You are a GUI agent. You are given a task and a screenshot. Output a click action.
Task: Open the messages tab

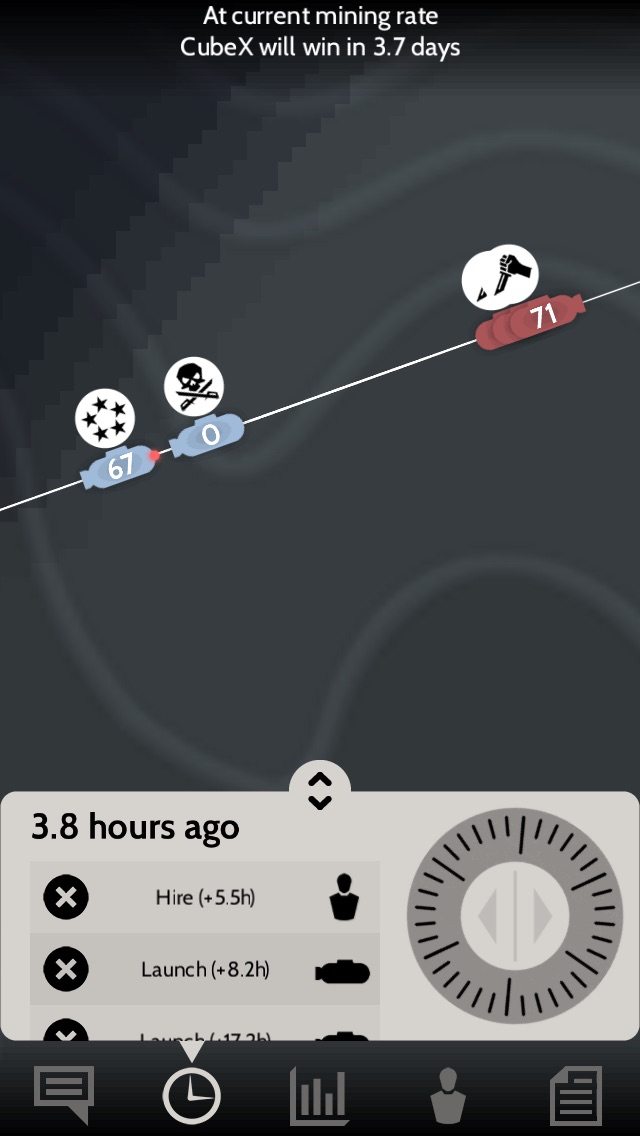[x=64, y=1093]
